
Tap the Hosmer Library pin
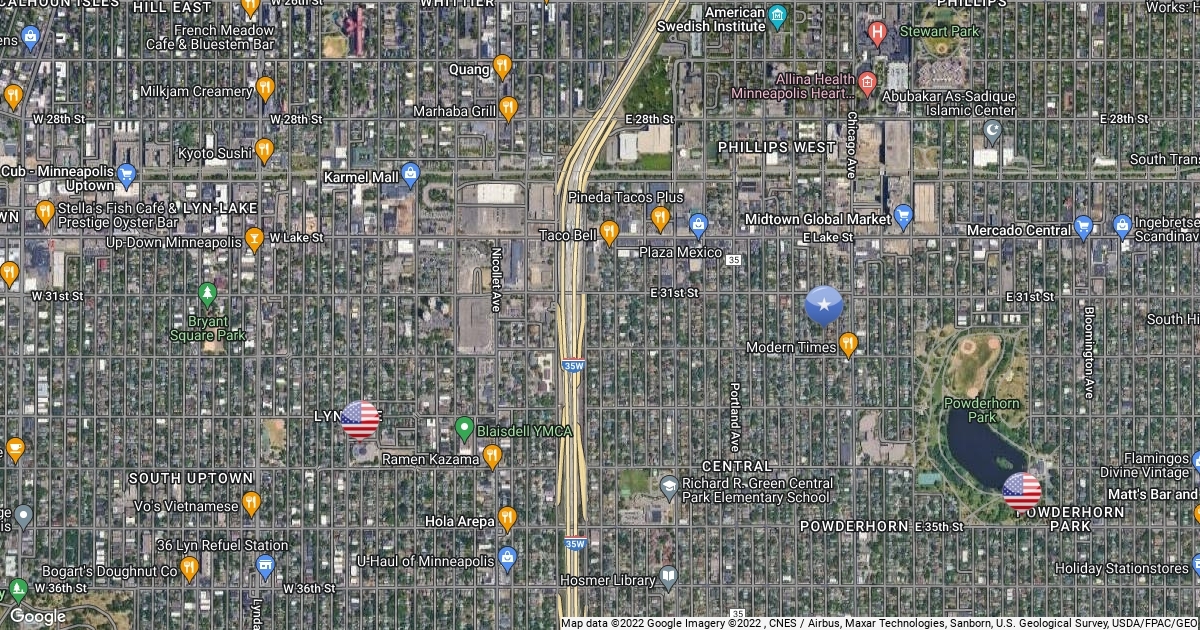[x=668, y=577]
